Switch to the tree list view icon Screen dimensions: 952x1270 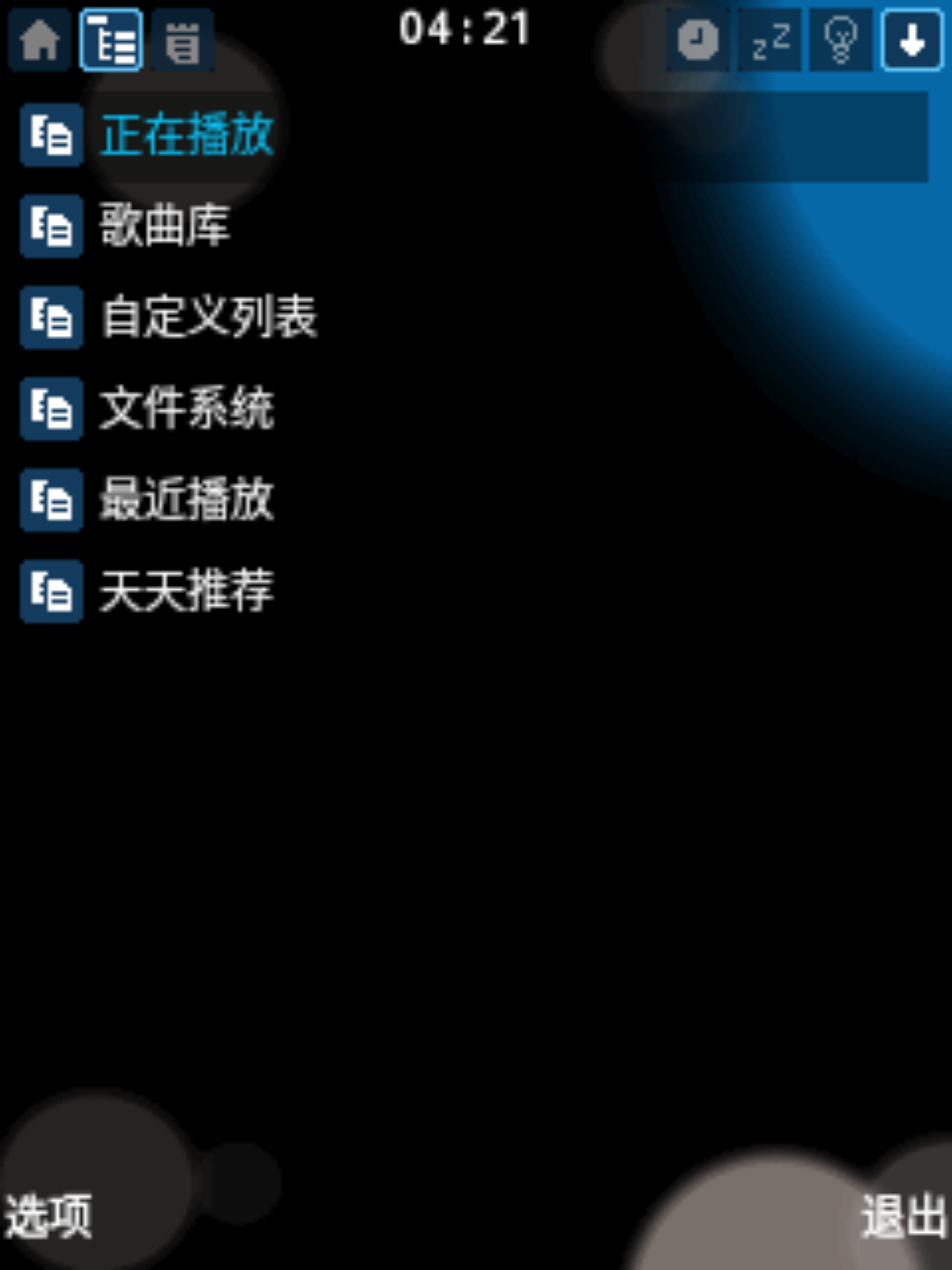[x=112, y=41]
